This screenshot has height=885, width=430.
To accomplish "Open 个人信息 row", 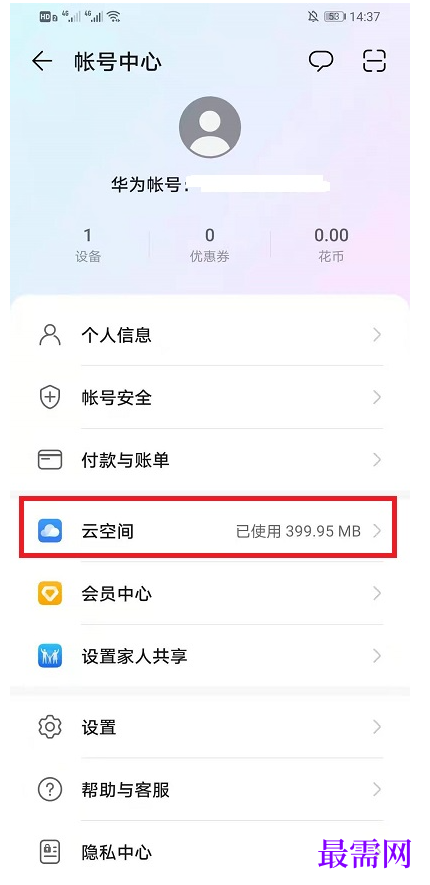I will click(x=210, y=335).
